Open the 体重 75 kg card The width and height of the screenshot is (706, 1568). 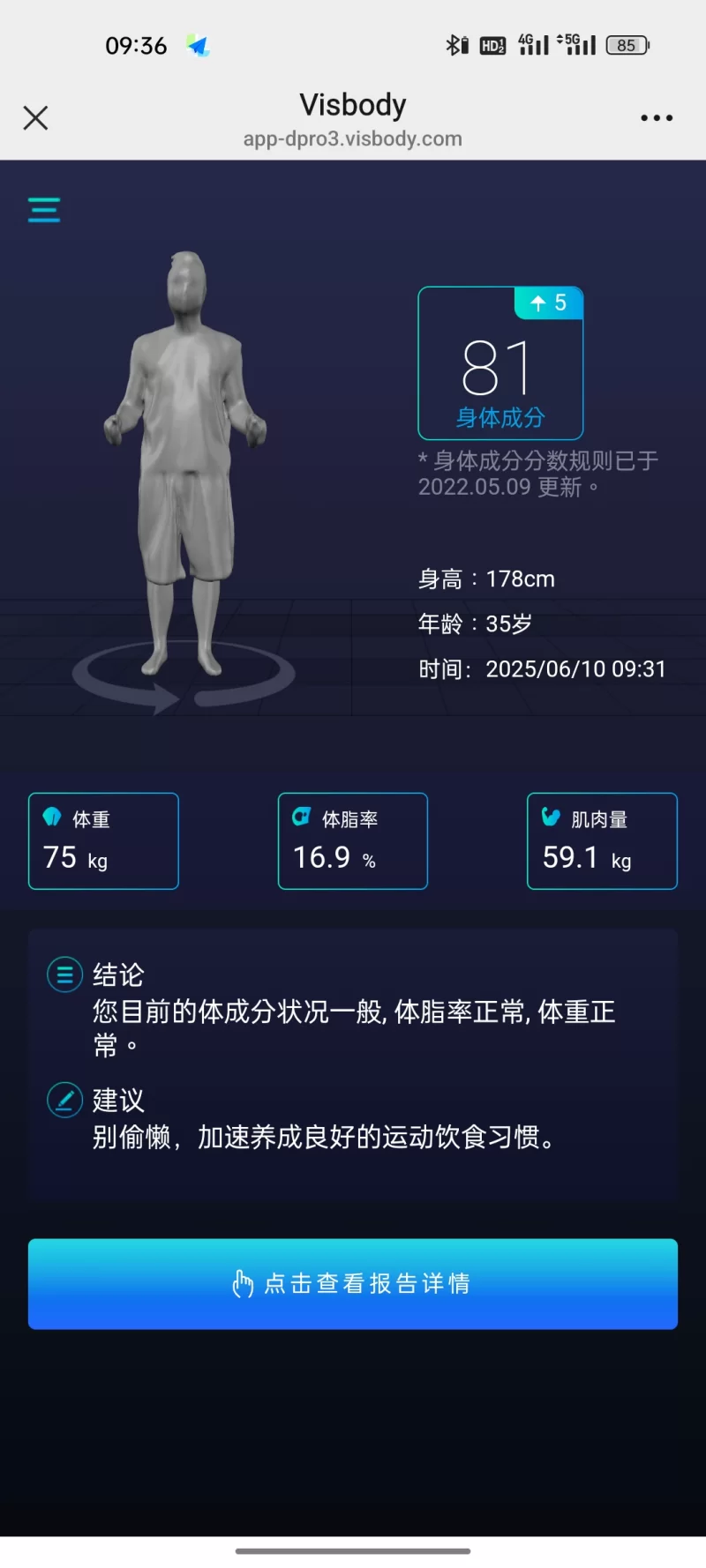103,841
